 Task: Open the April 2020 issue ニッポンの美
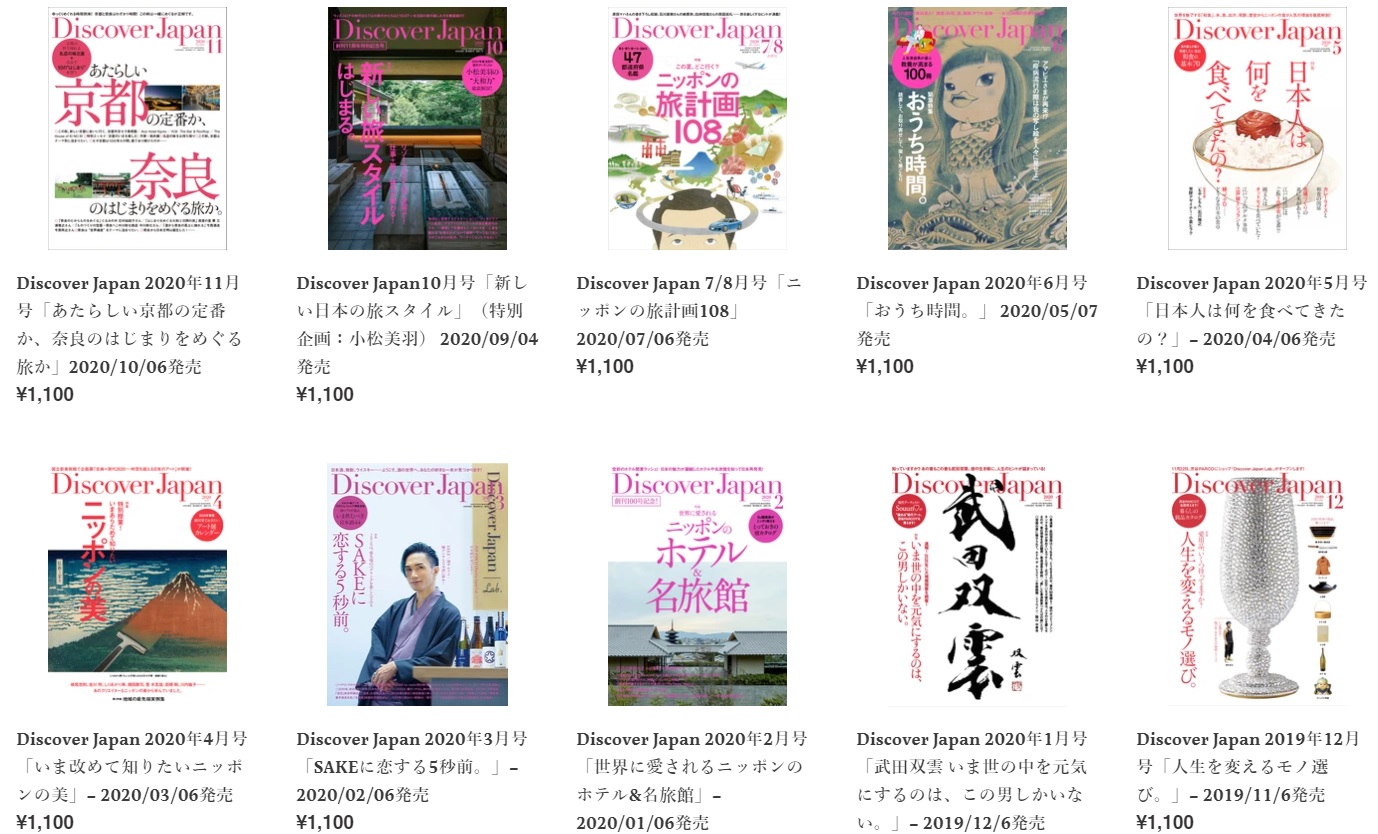(137, 585)
